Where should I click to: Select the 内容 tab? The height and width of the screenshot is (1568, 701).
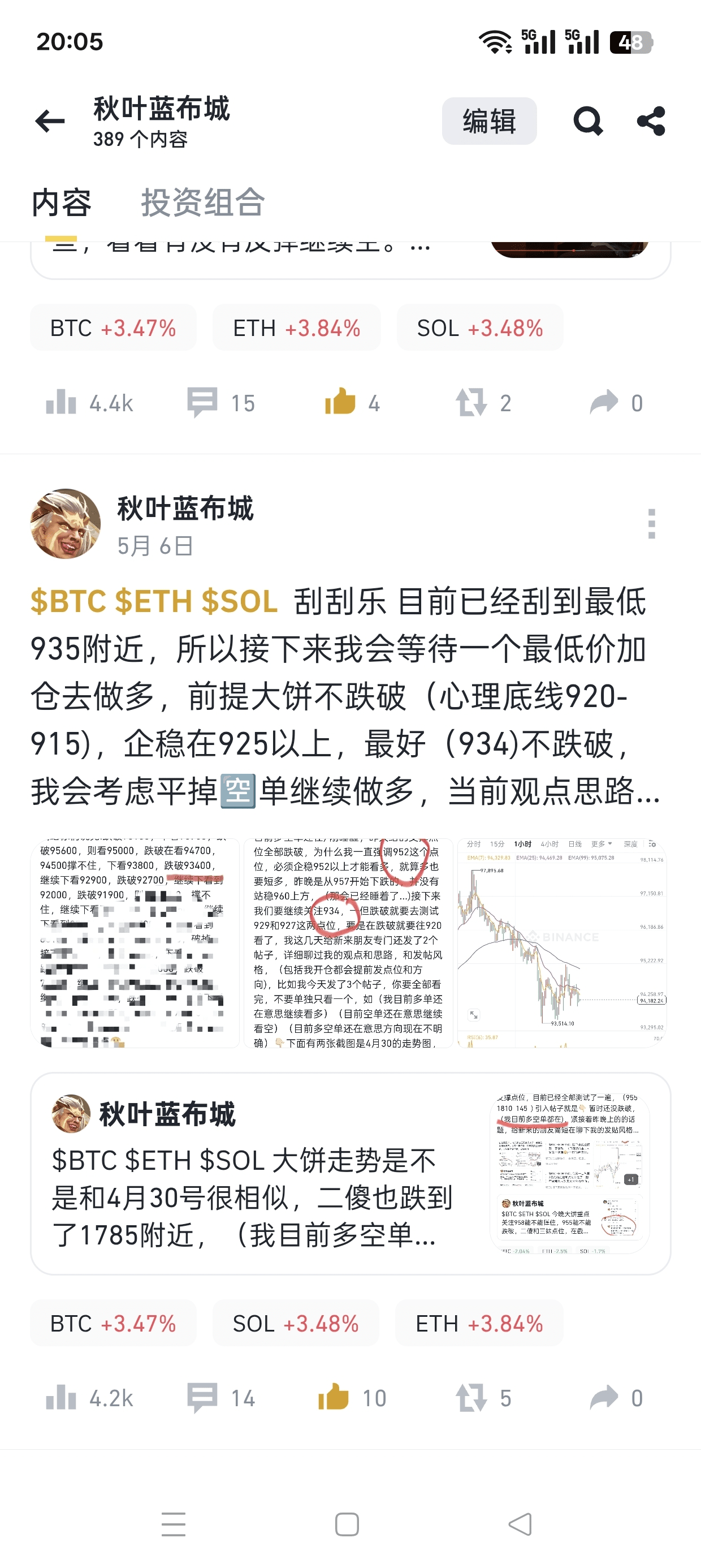pos(62,202)
